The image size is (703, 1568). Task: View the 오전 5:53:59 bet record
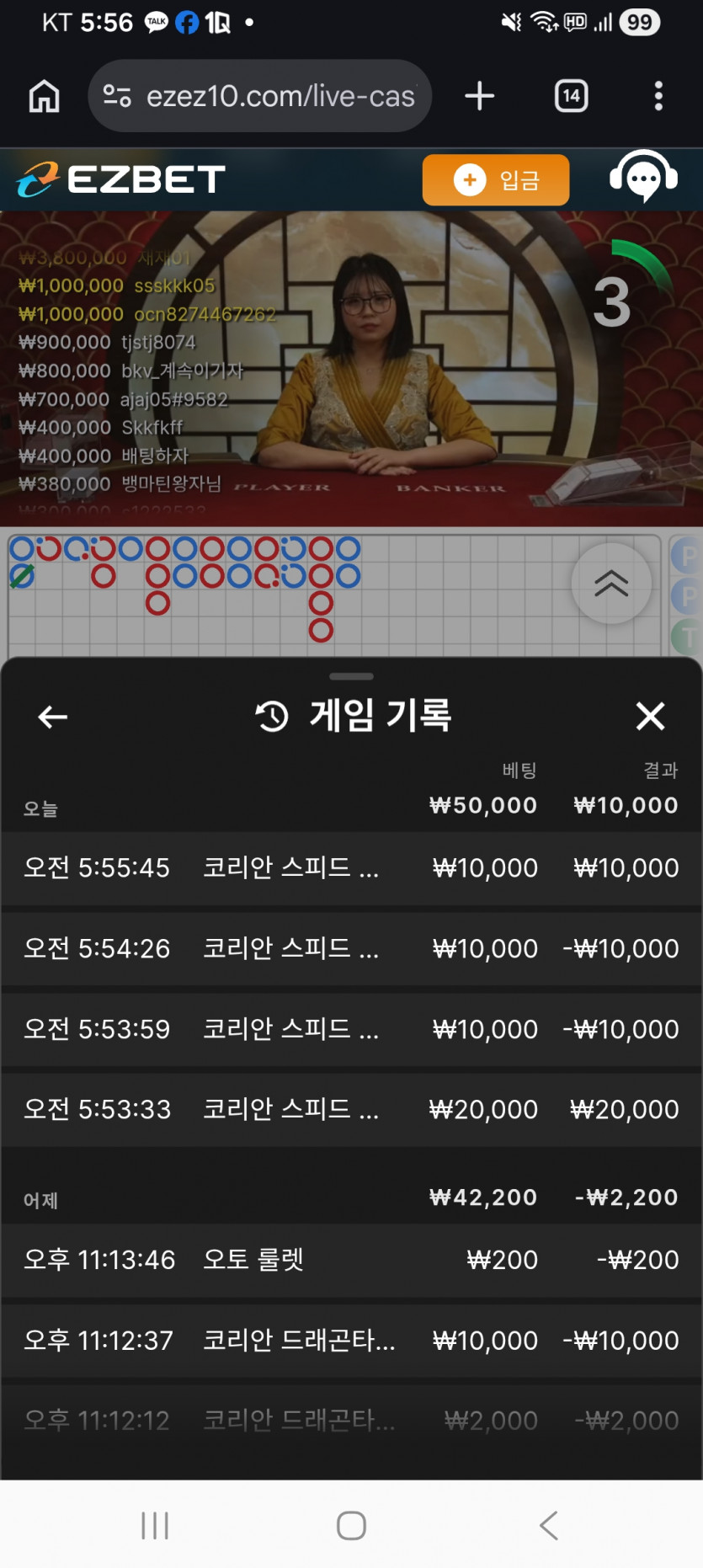point(351,1029)
